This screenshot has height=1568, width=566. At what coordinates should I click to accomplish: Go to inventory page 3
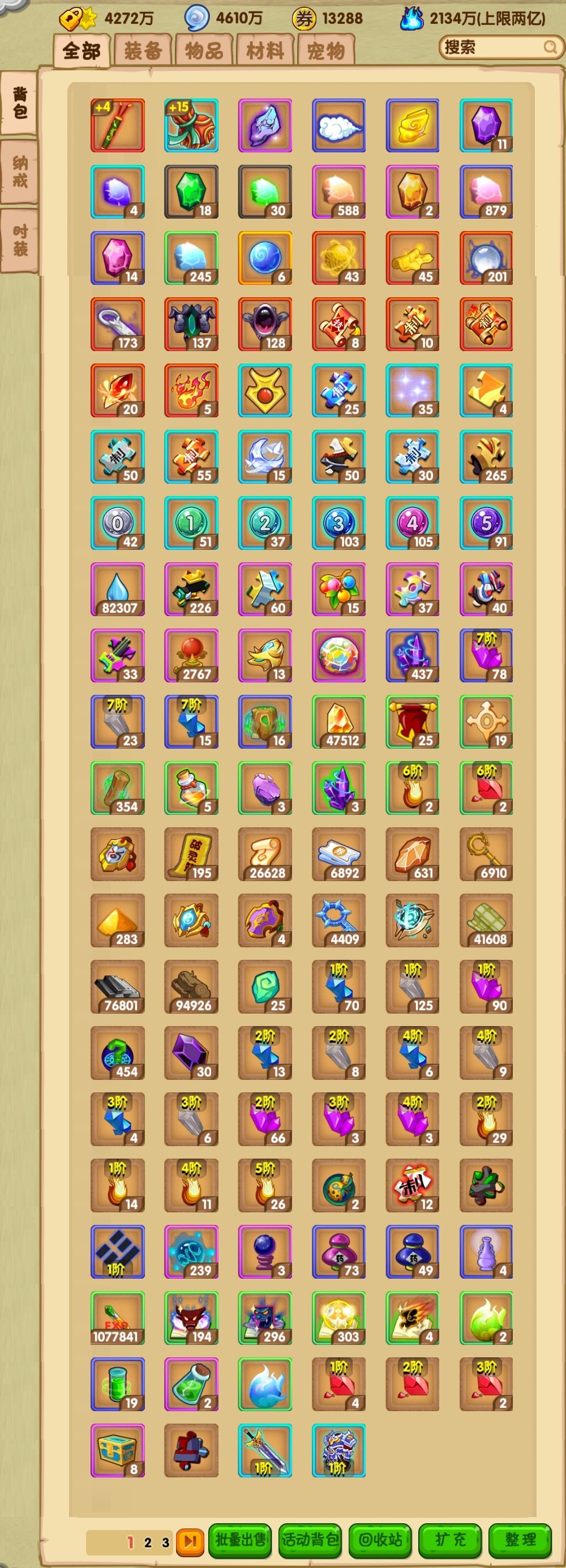click(165, 1542)
